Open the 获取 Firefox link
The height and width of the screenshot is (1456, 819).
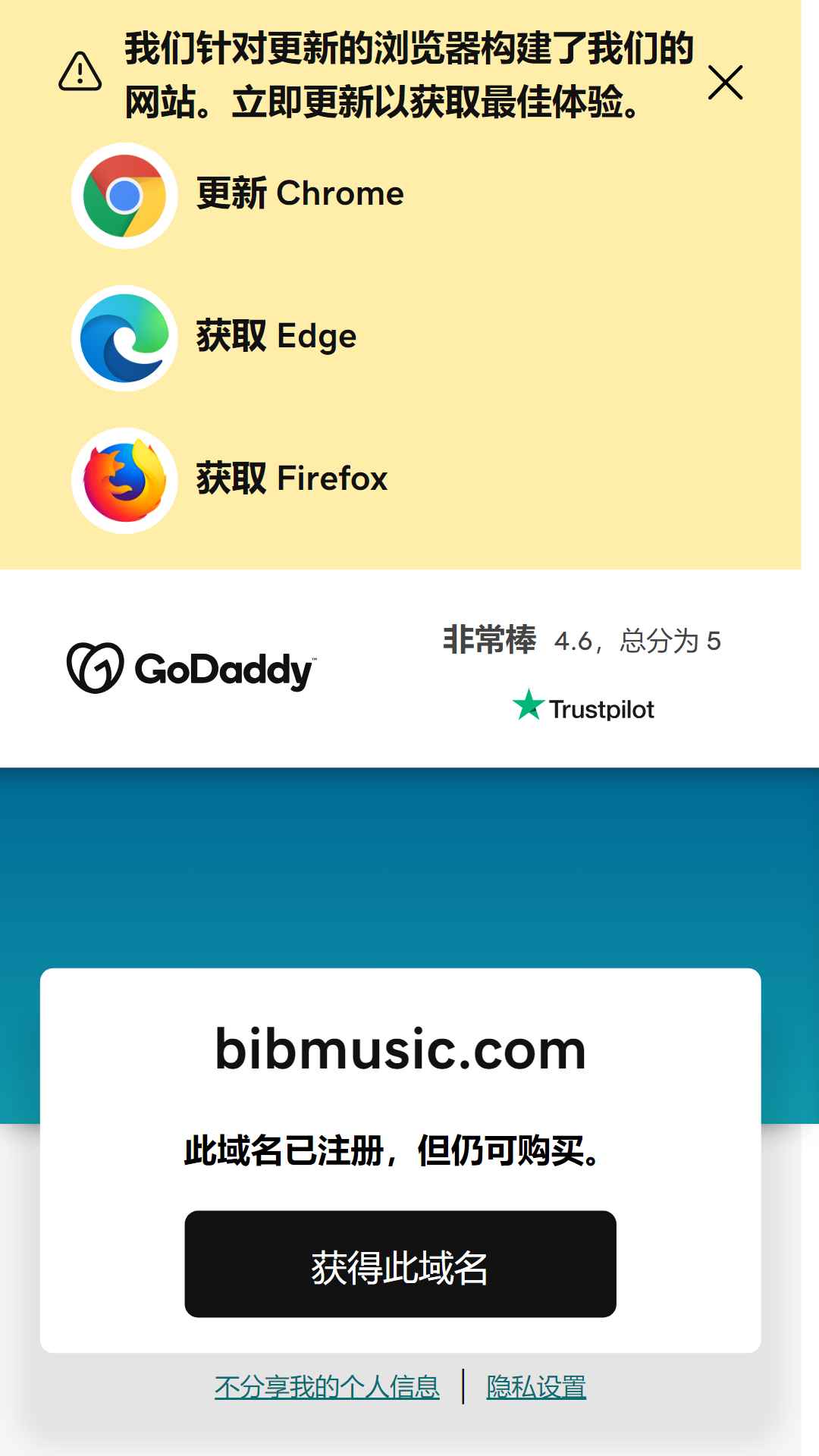tap(230, 480)
